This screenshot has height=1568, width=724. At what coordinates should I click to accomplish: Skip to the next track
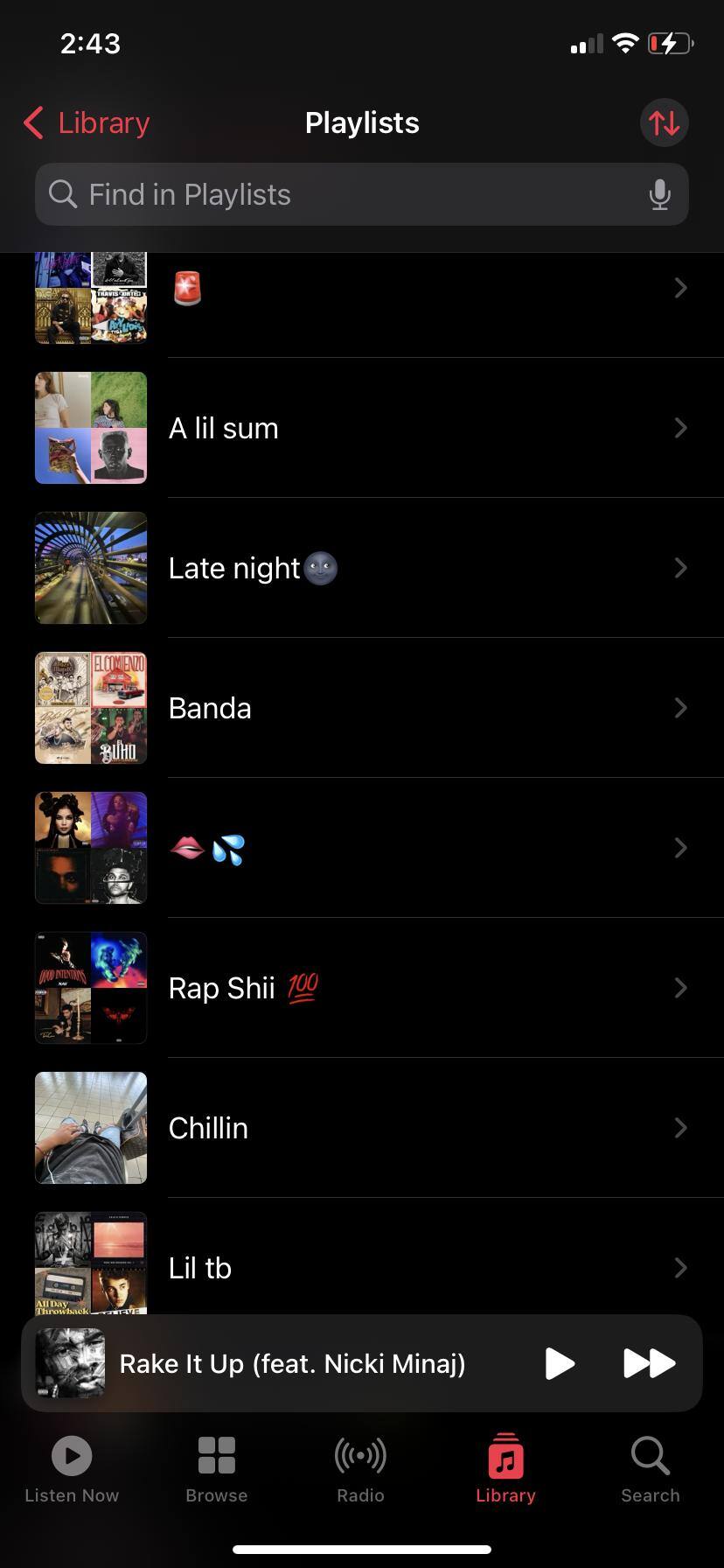point(649,1363)
